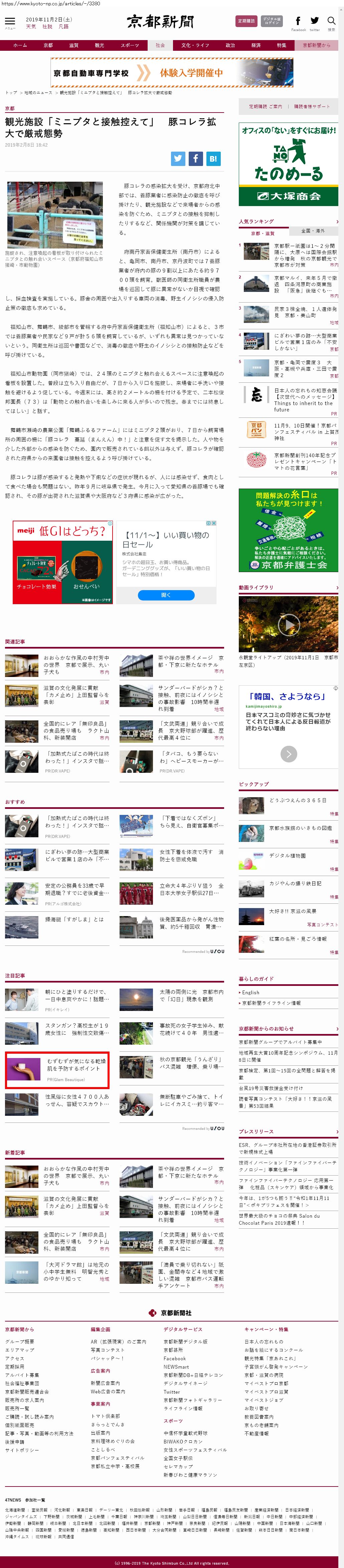Go to the 文化・ライフ section

(x=195, y=45)
